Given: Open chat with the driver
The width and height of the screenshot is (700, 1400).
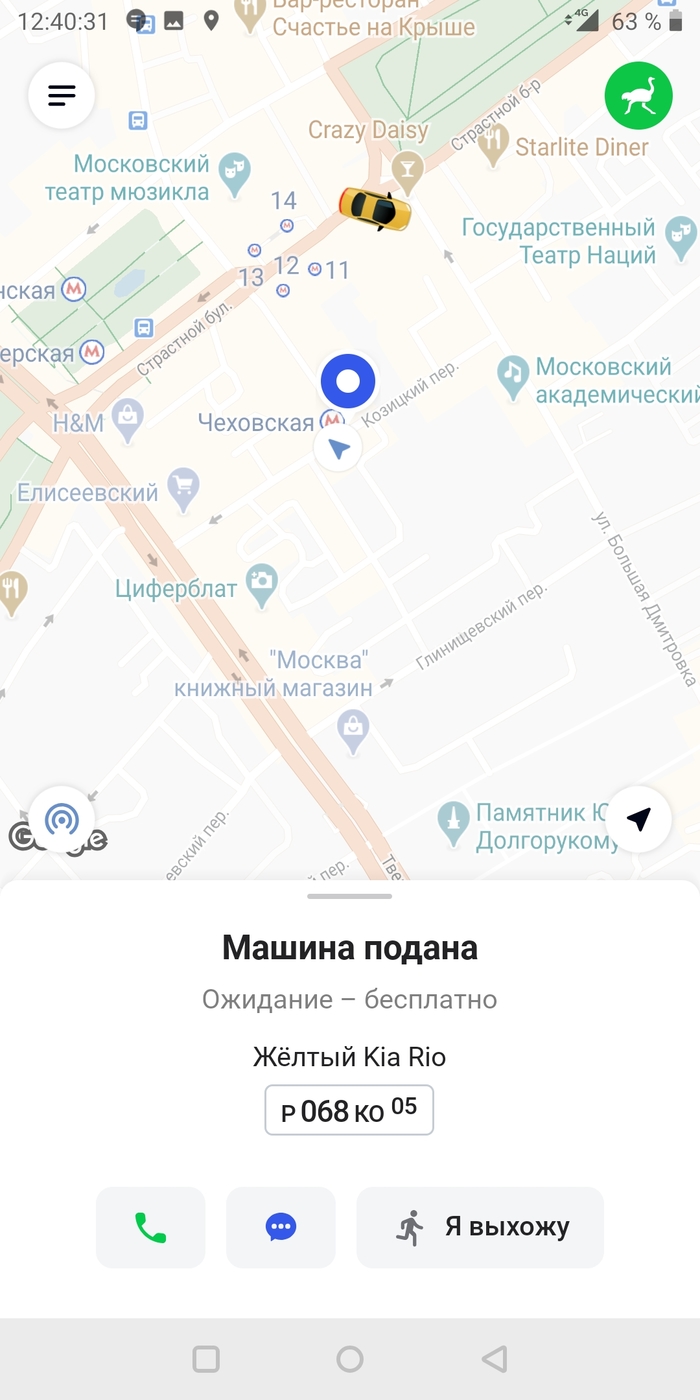Looking at the screenshot, I should click(x=281, y=1227).
